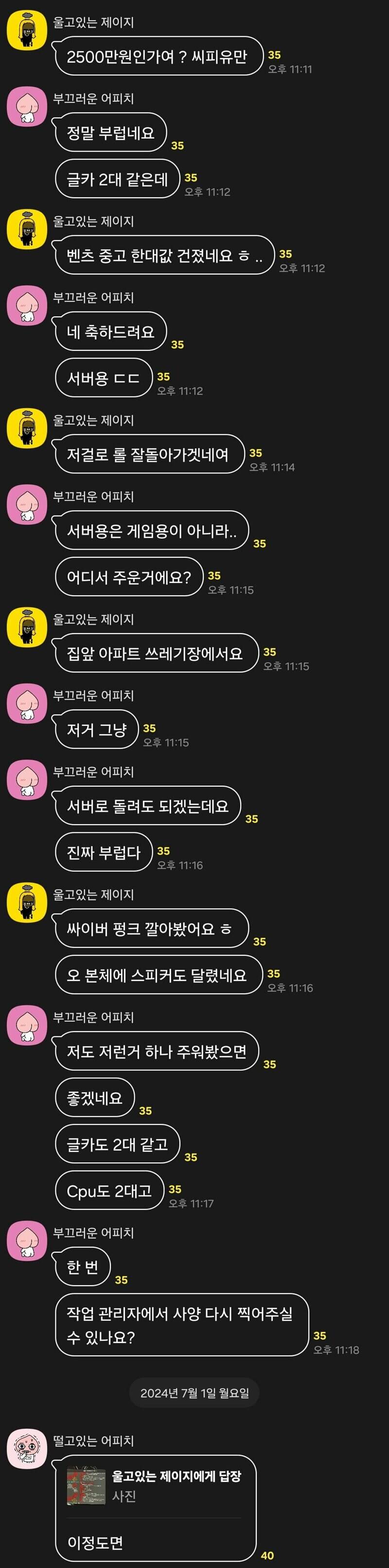
Task: Open 울고있는 제이지's avatar beside the 2500만원인가여 message
Action: [x=26, y=31]
